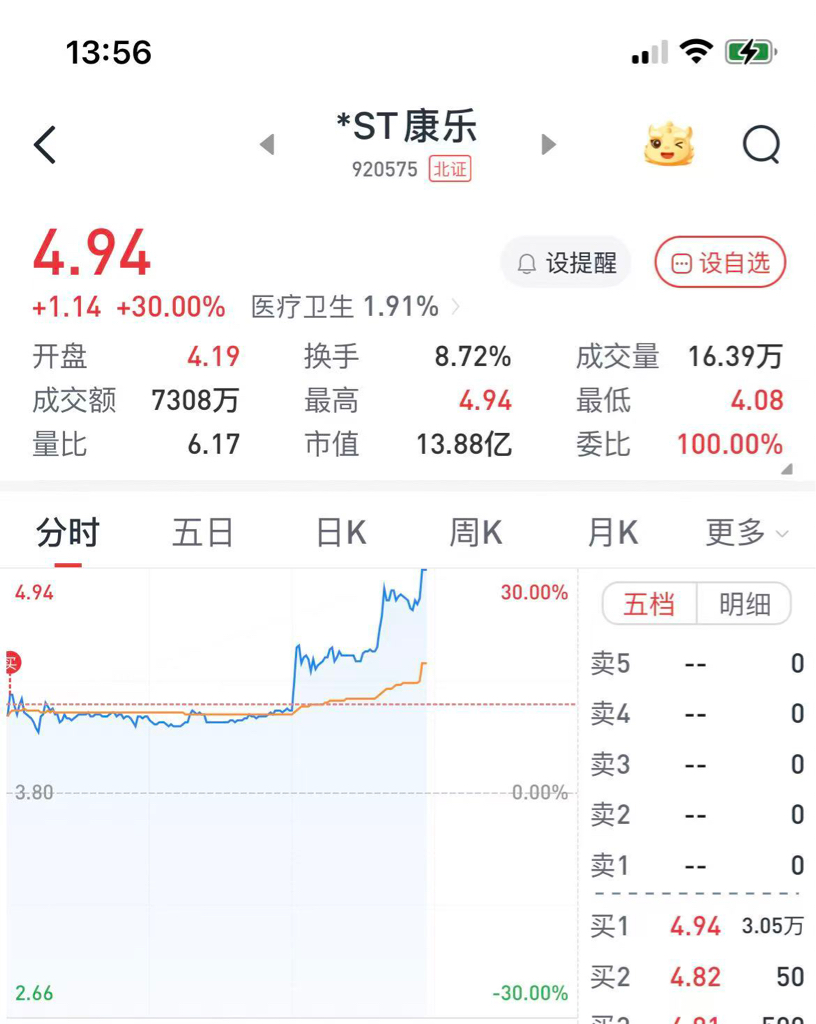
Task: Switch to the previous stock with left triangle
Action: click(267, 144)
